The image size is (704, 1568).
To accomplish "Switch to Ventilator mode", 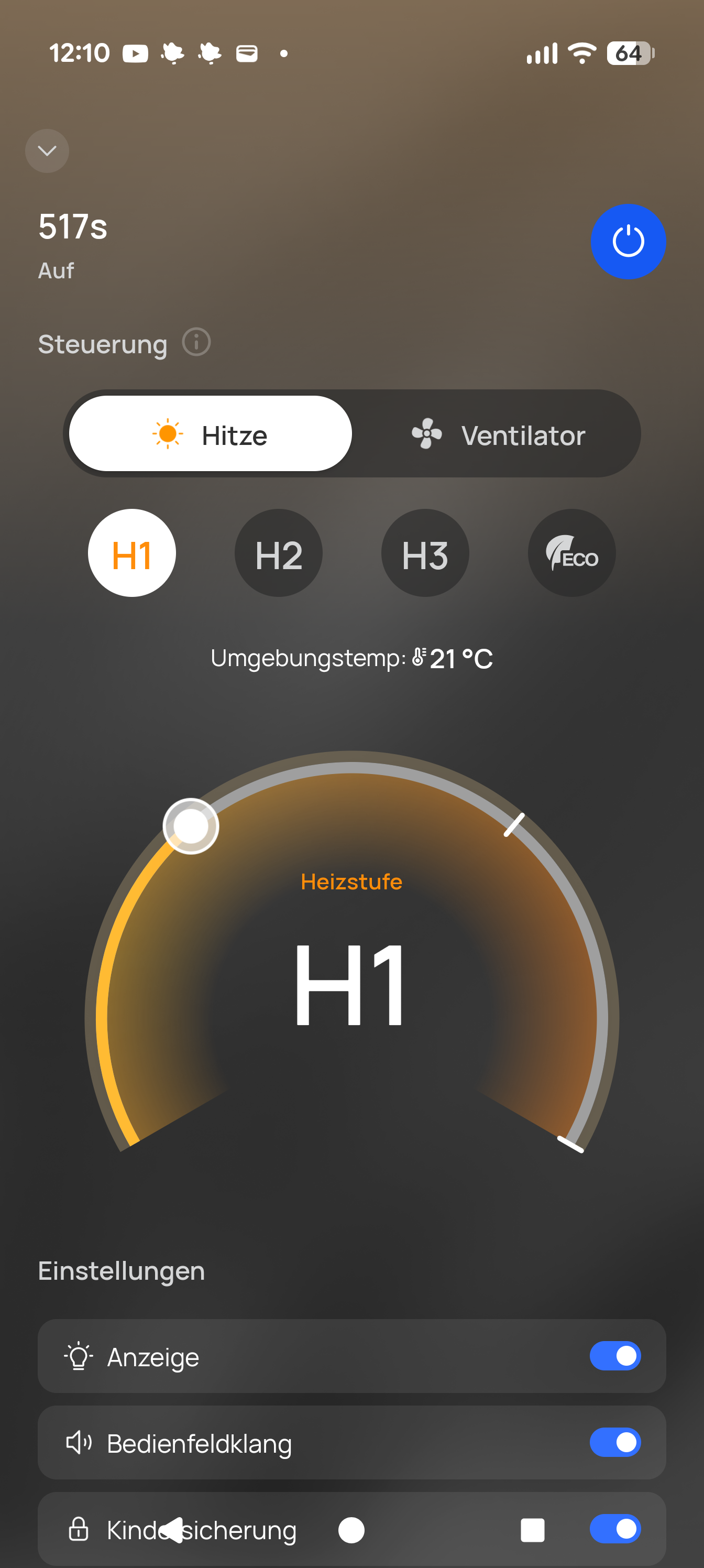I will 498,434.
